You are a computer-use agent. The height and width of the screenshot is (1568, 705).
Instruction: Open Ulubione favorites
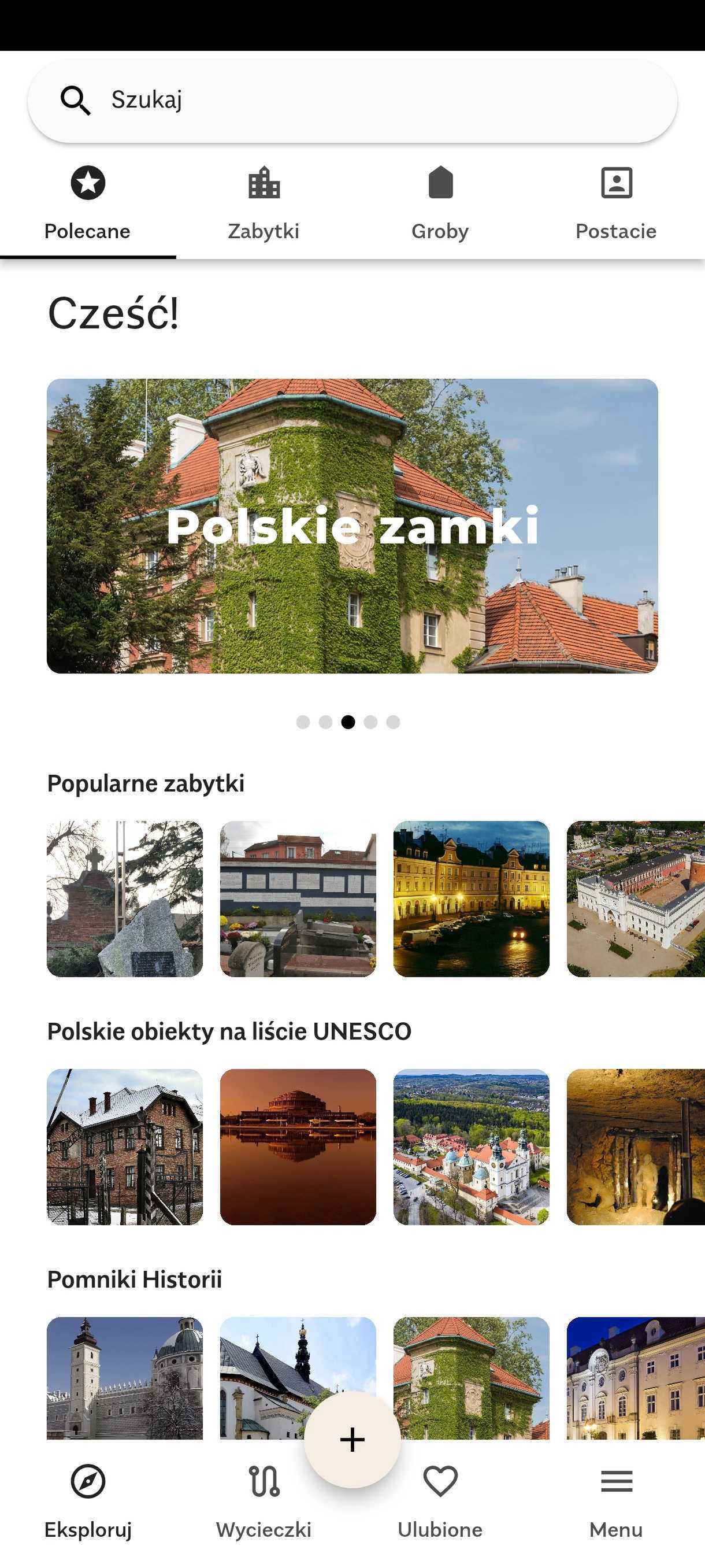click(440, 1502)
